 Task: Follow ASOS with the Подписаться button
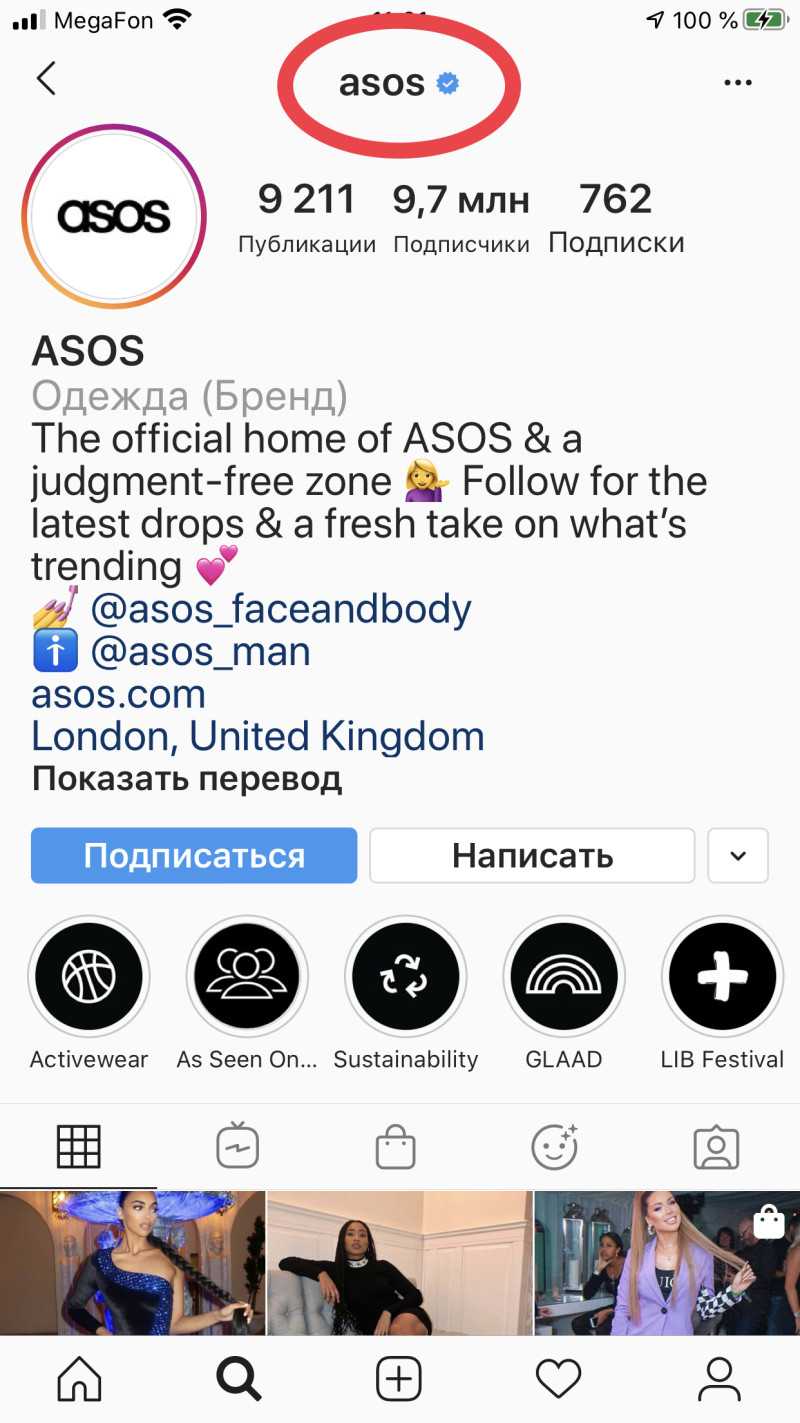(x=194, y=856)
